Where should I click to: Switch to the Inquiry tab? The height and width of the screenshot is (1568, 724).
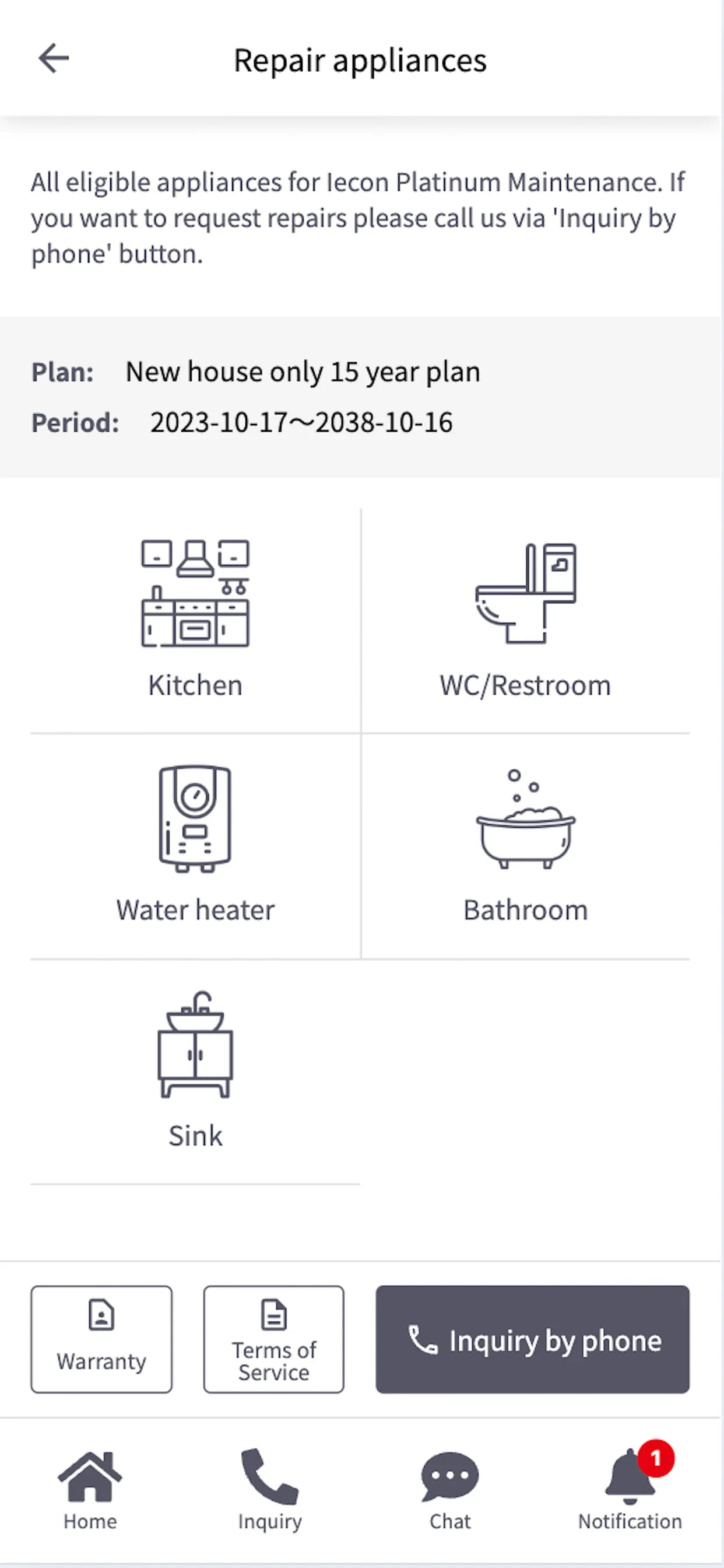pyautogui.click(x=269, y=1489)
